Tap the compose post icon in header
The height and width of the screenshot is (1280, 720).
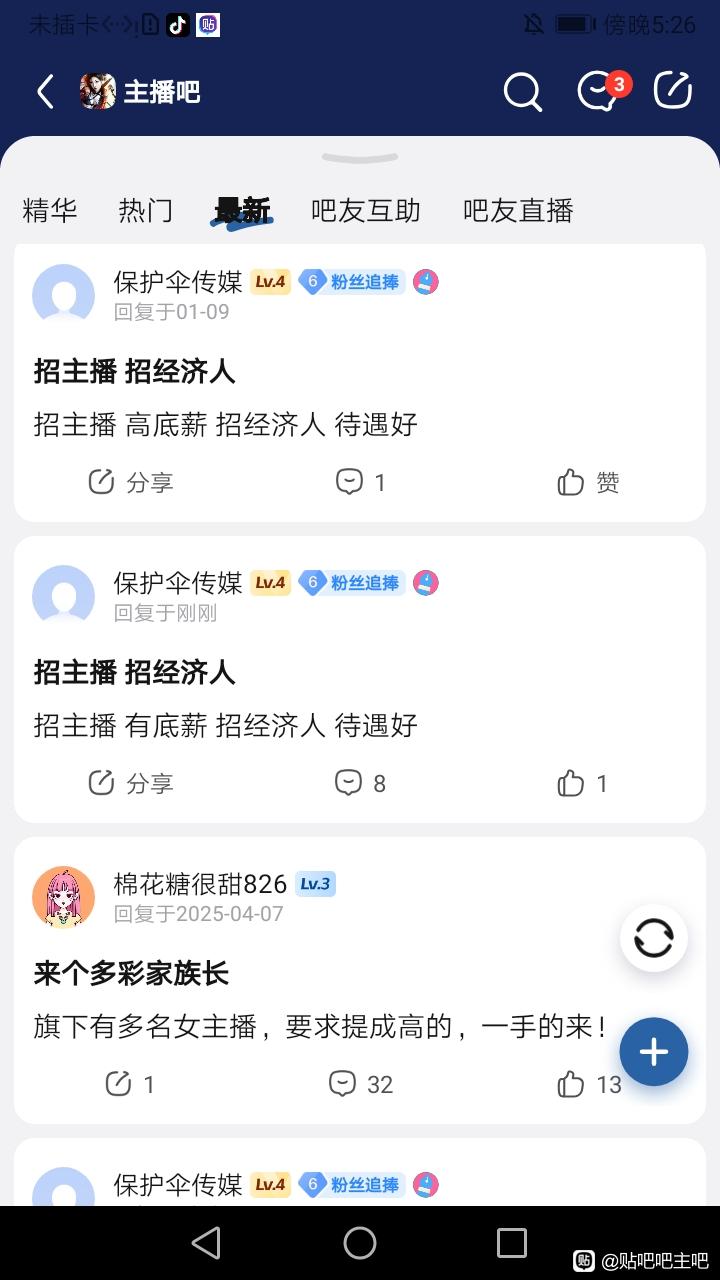pos(673,90)
